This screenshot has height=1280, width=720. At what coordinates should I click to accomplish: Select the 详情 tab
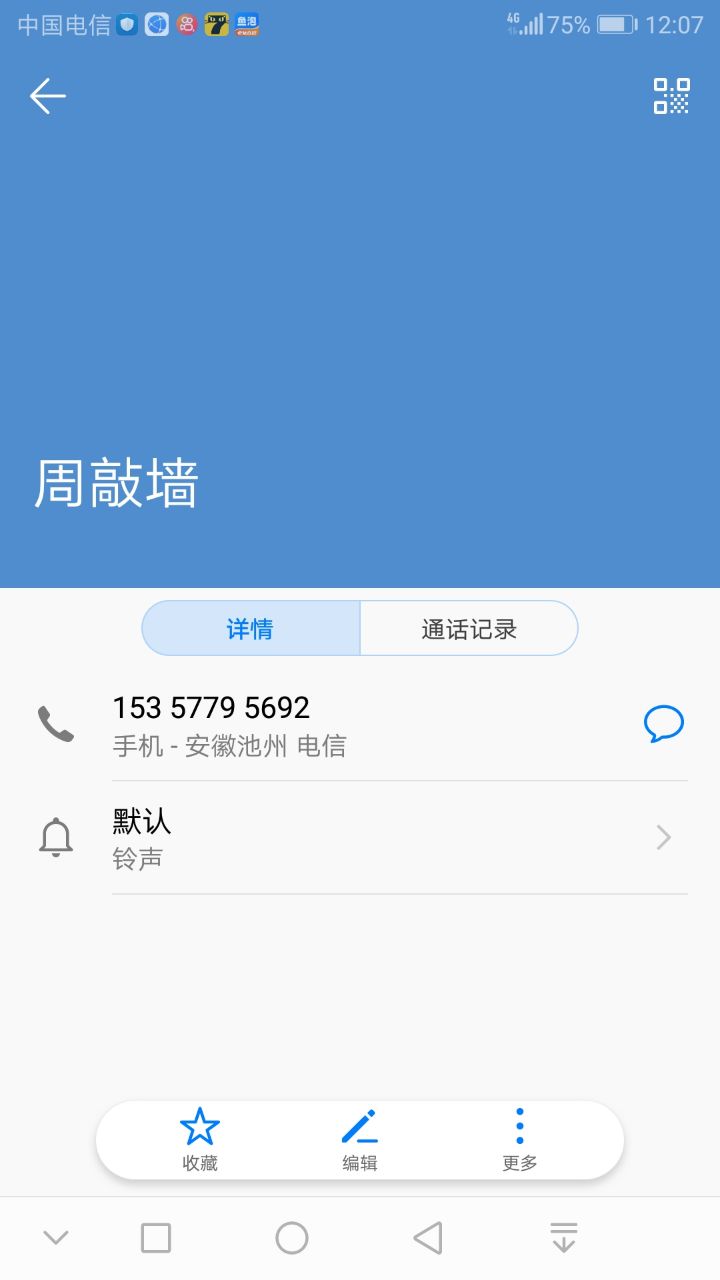(x=251, y=629)
